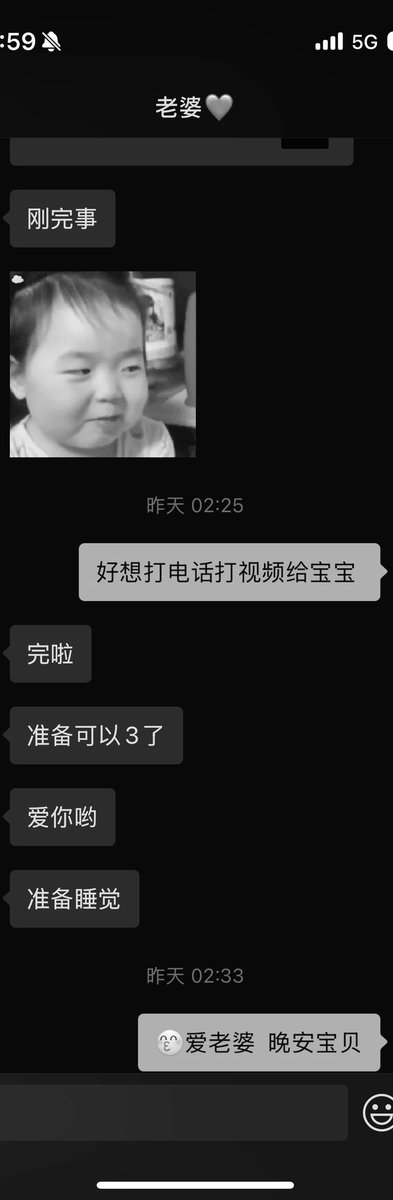Screen dimensions: 393x1200
Task: Open the baby sticker image in chat
Action: point(103,364)
